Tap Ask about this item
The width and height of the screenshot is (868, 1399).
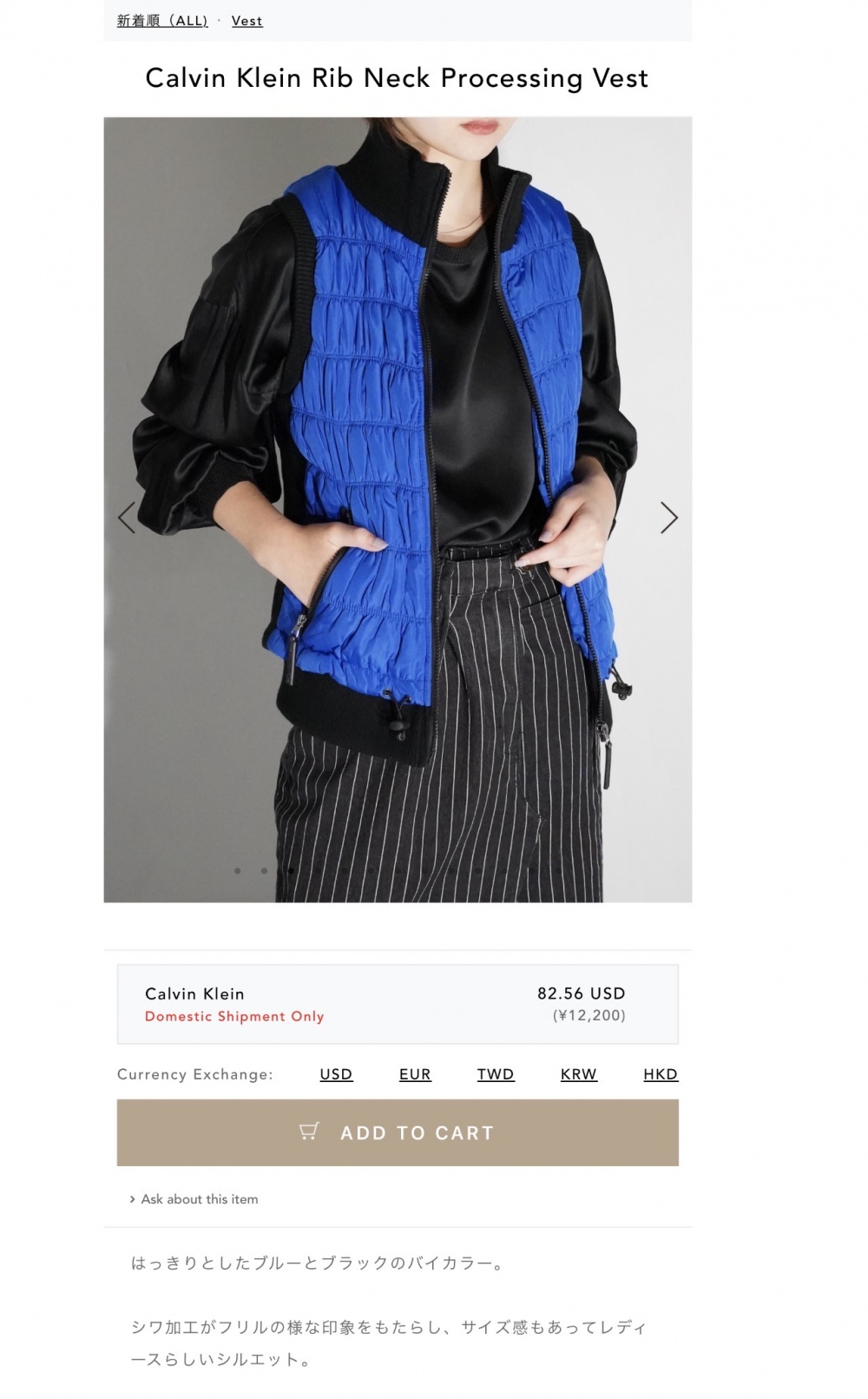point(199,1199)
